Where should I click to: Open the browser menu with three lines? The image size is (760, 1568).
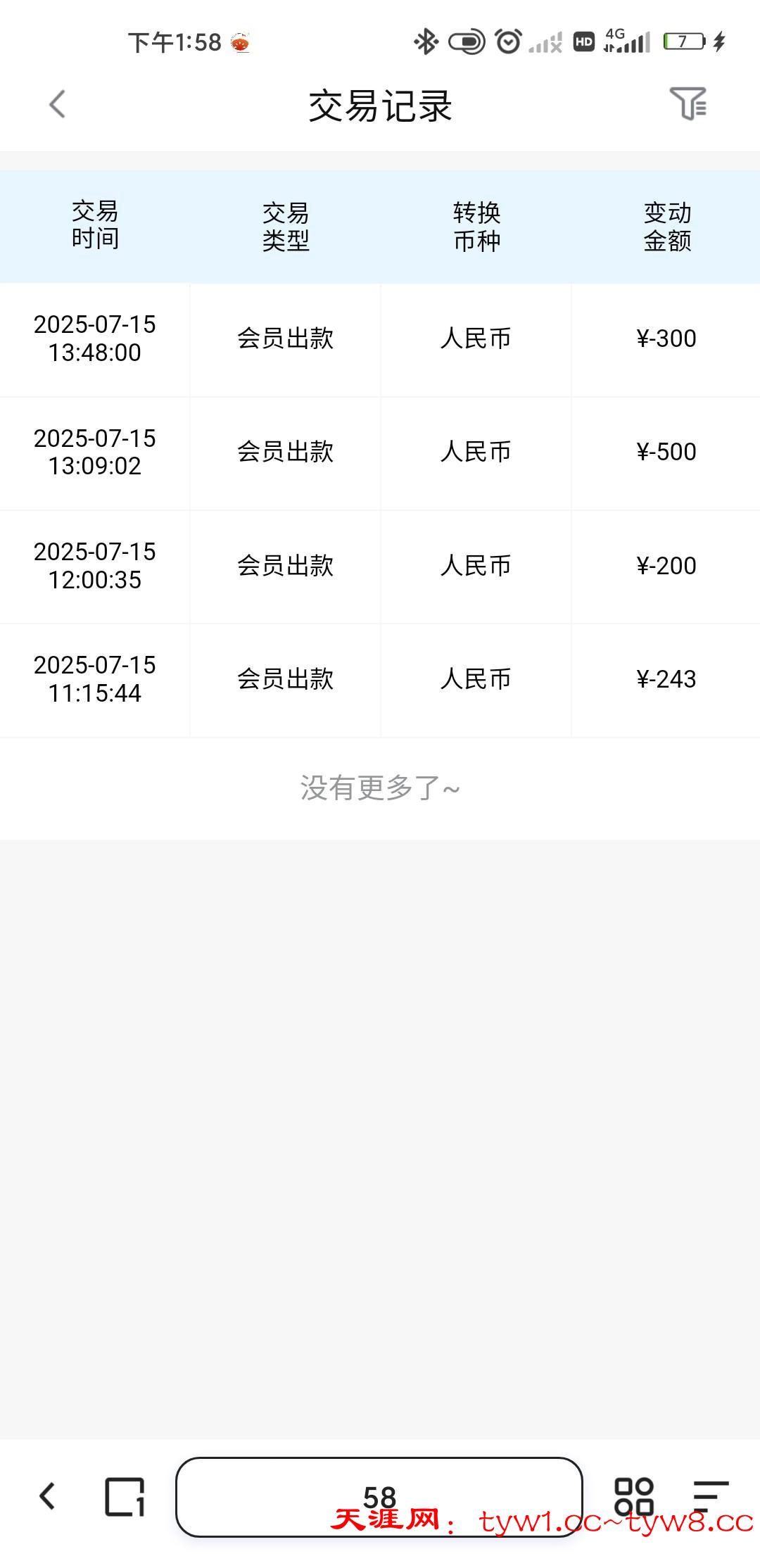710,1496
